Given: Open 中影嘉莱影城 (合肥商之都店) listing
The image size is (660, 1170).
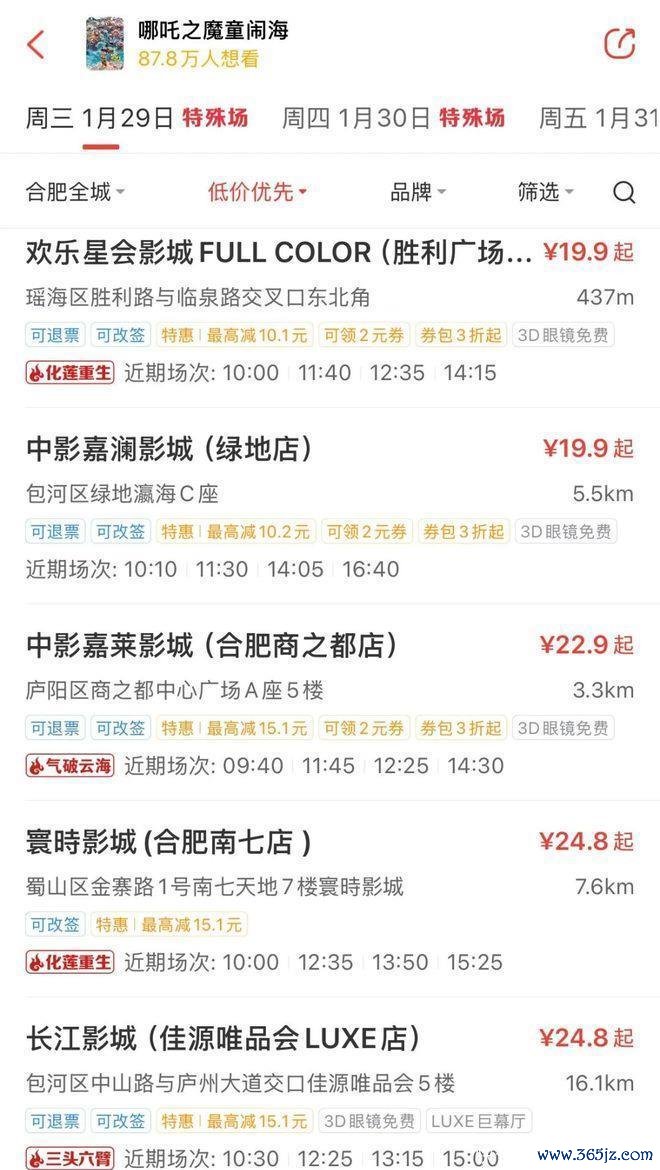Looking at the screenshot, I should 330,702.
